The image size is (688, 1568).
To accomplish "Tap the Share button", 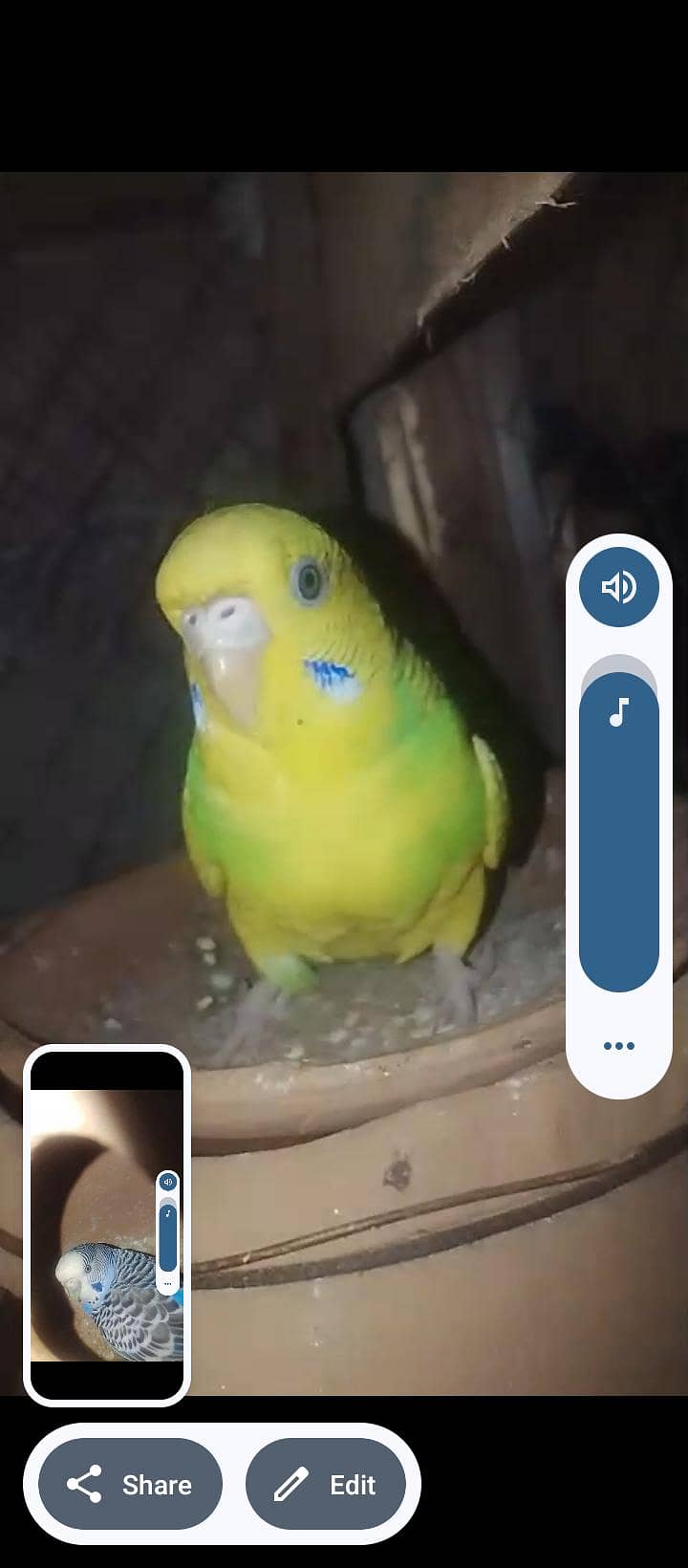I will [x=130, y=1484].
